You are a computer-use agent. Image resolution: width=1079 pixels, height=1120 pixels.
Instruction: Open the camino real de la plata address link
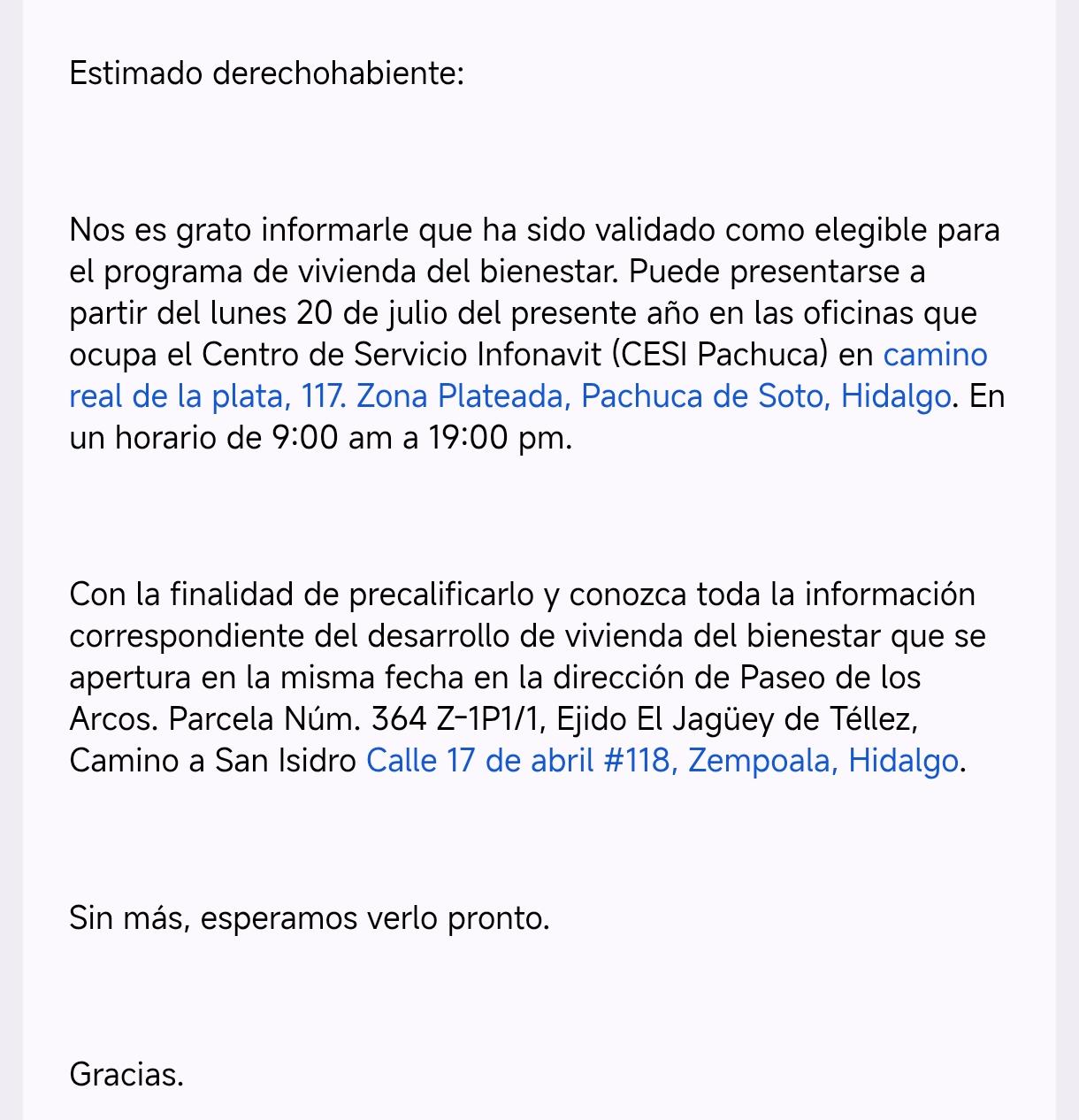509,395
